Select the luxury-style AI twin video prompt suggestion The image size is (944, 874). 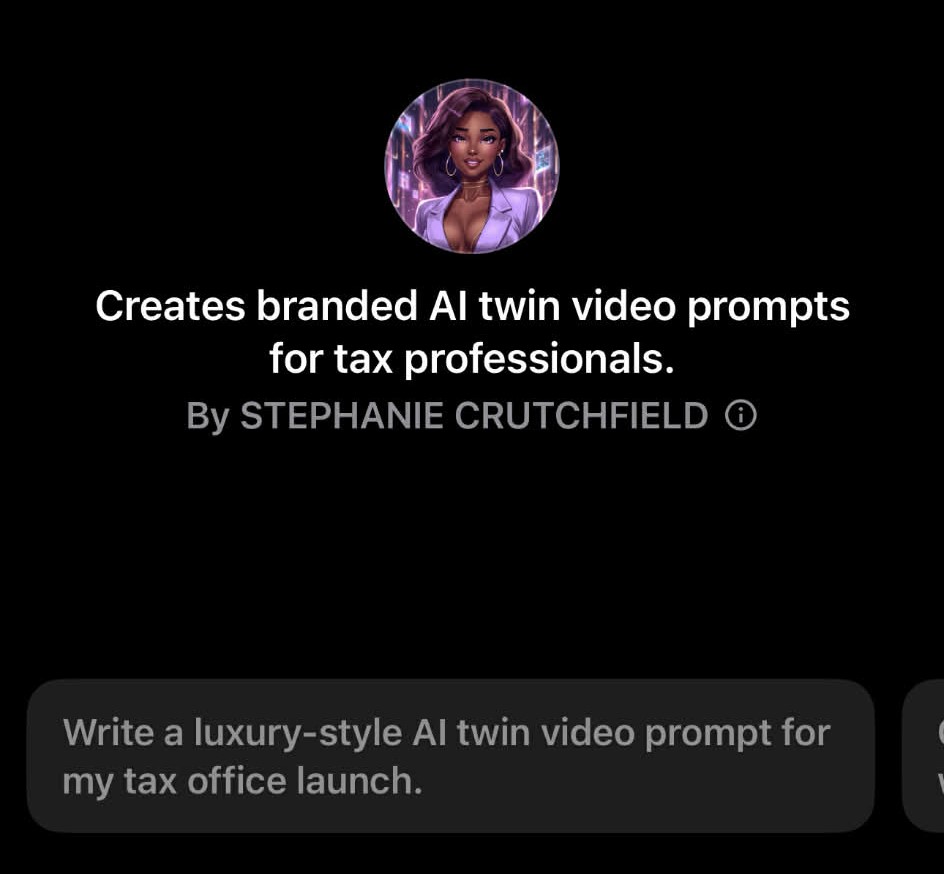(x=450, y=756)
